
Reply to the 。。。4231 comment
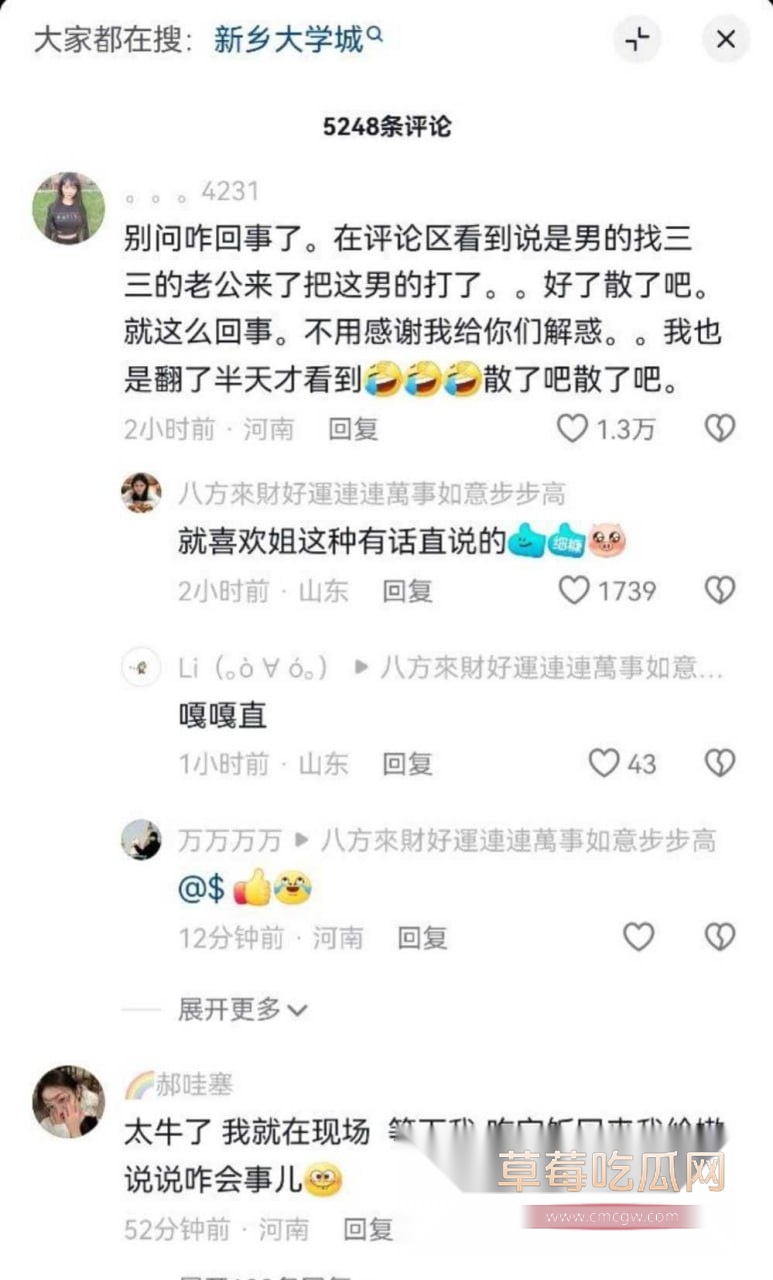click(353, 429)
